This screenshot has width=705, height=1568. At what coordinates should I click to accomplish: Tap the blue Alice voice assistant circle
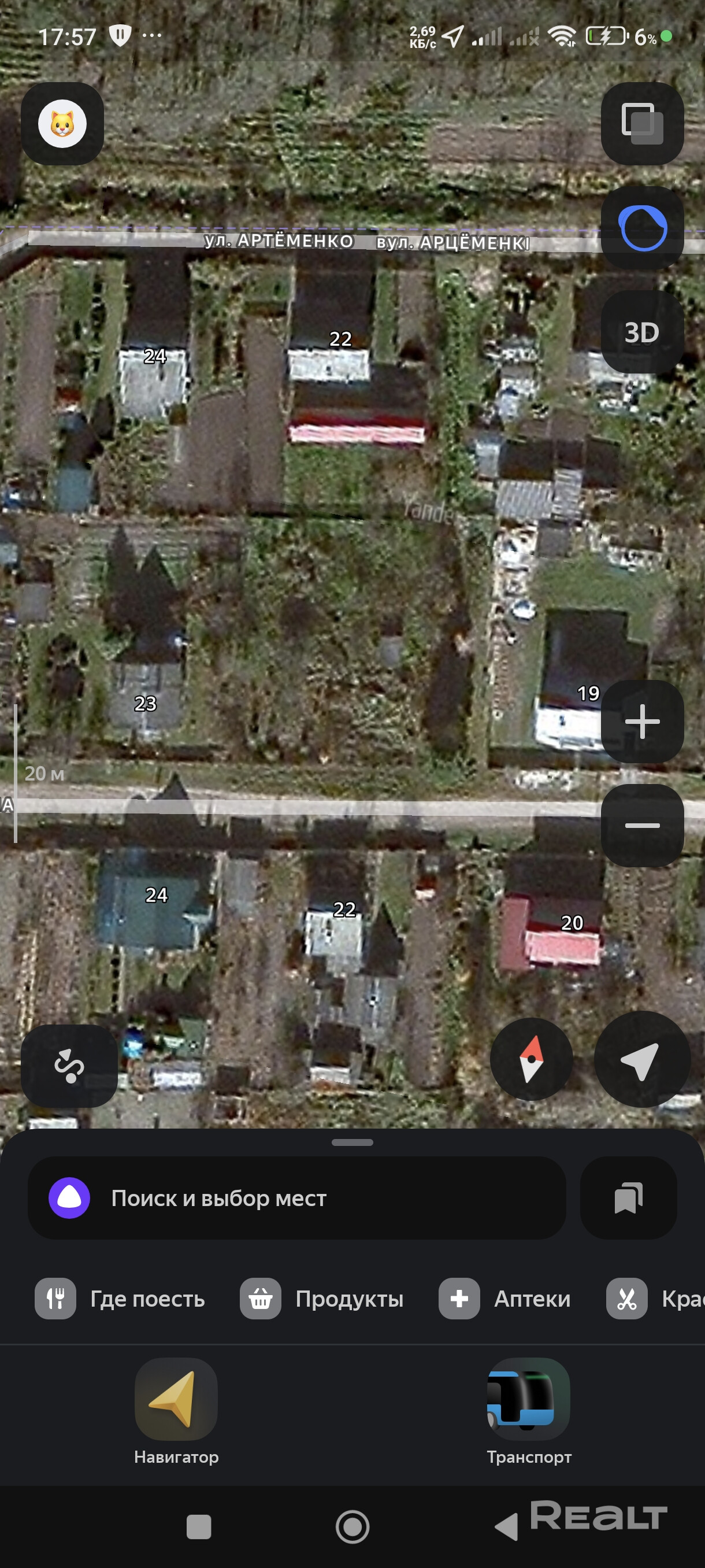(x=642, y=228)
